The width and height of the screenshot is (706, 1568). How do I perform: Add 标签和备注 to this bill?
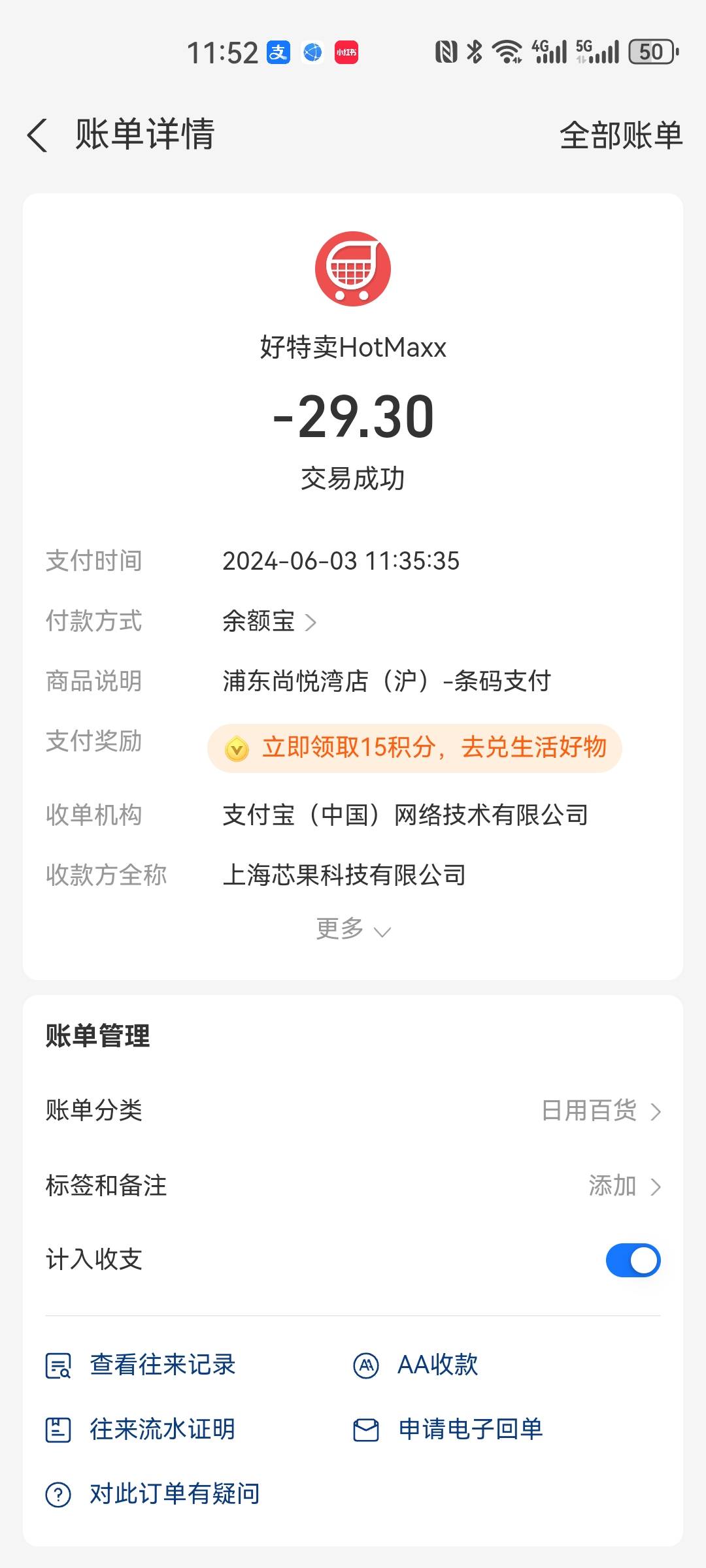tap(353, 1185)
